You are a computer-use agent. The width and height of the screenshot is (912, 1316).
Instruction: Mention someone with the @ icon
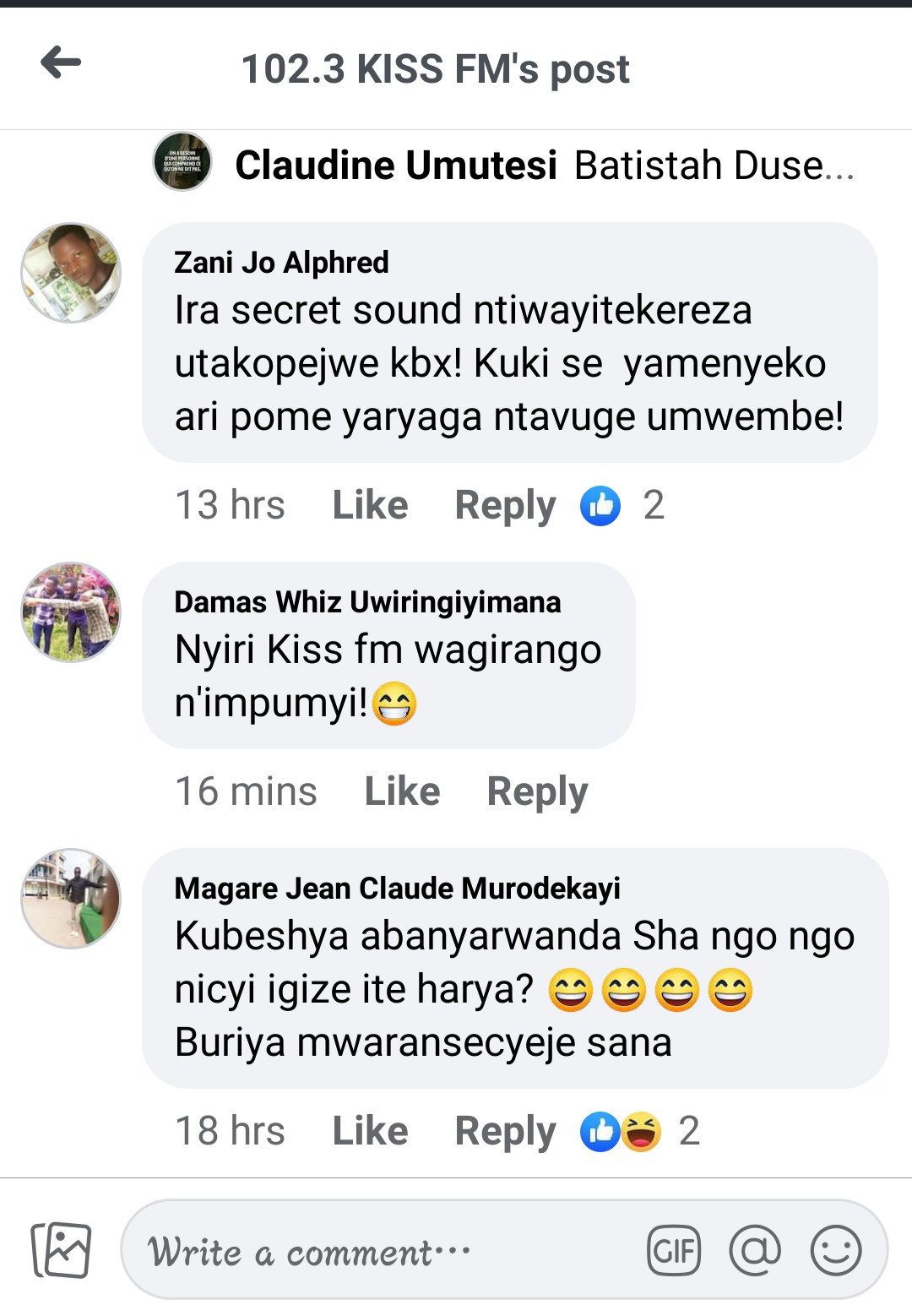pyautogui.click(x=754, y=1250)
